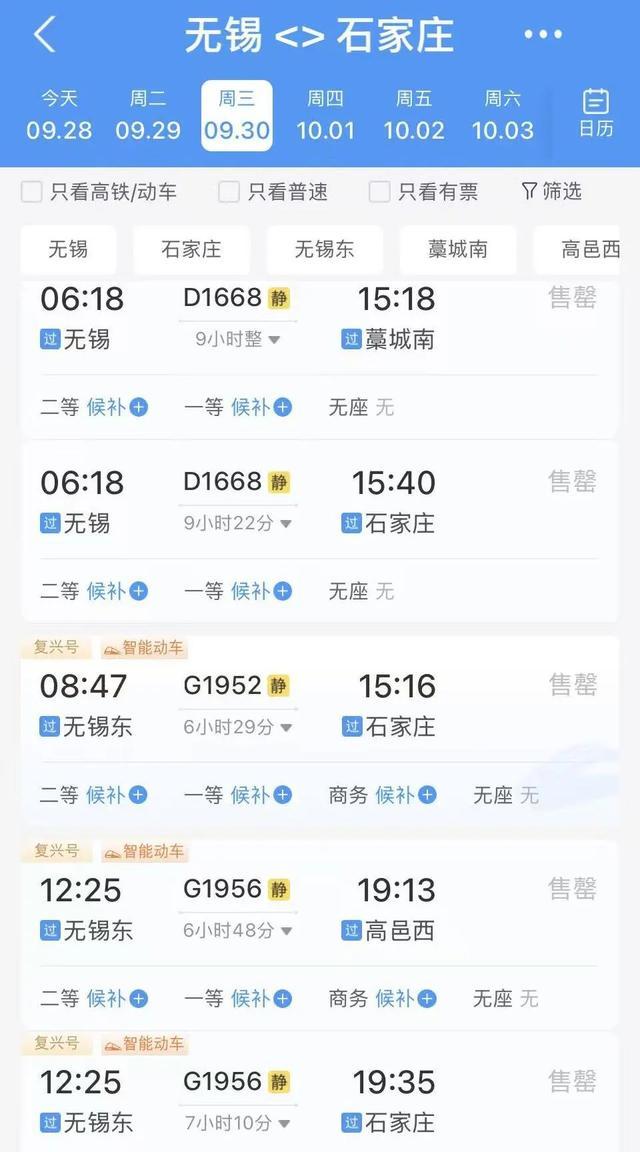
Task: Join 商务 waitlist for G1952
Action: click(x=382, y=795)
